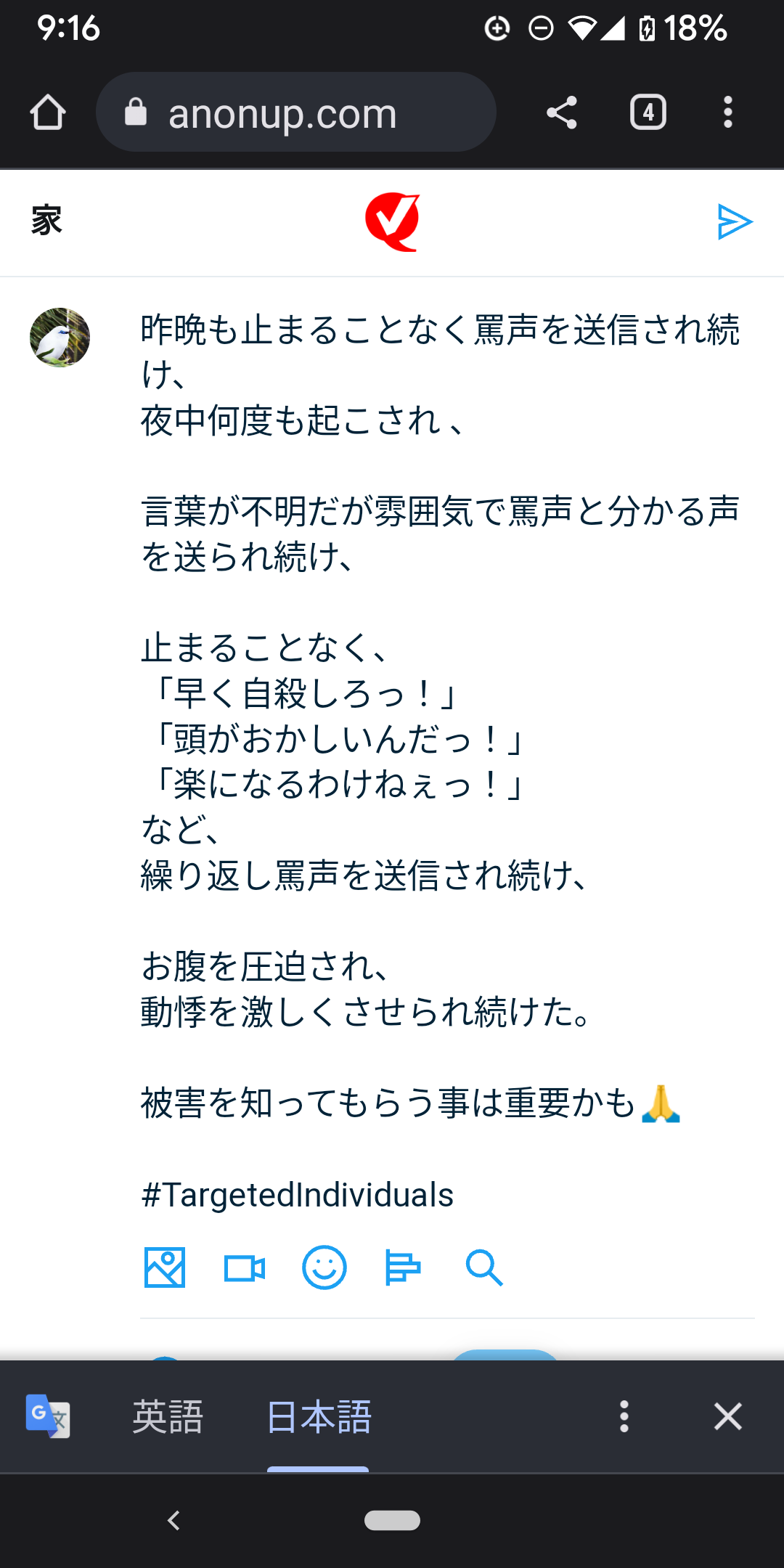Open the bird profile avatar
This screenshot has height=1568, width=784.
pyautogui.click(x=60, y=338)
